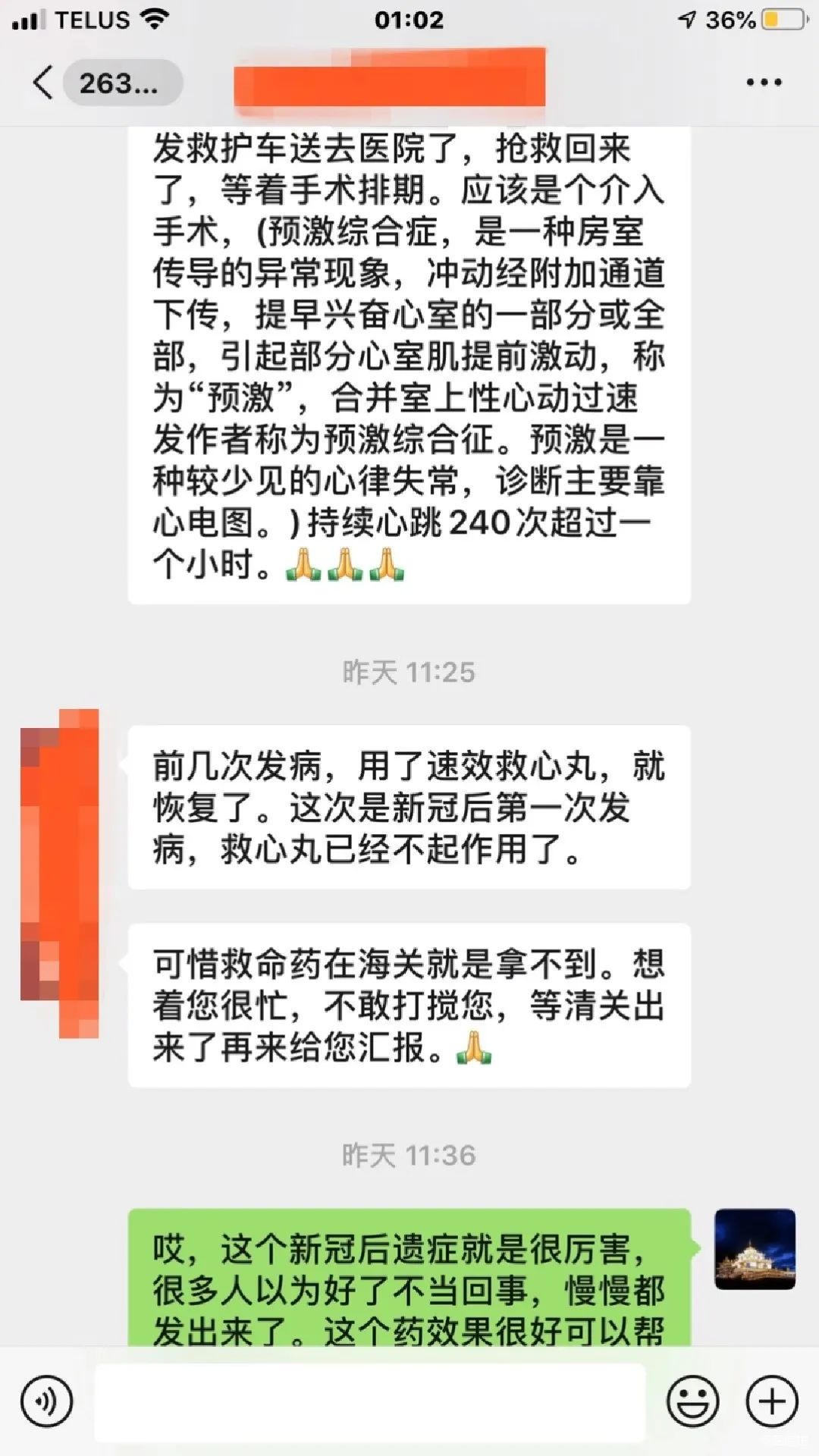Open the contact's pixelated avatar profile

click(x=61, y=872)
